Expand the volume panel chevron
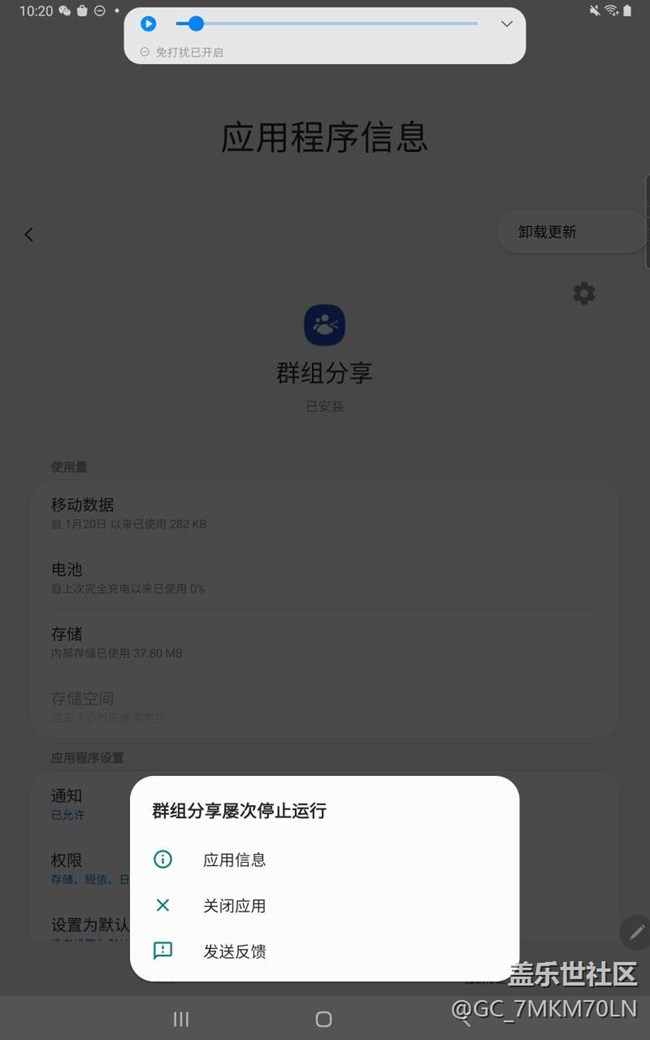Screen dimensions: 650x1040 pos(507,24)
